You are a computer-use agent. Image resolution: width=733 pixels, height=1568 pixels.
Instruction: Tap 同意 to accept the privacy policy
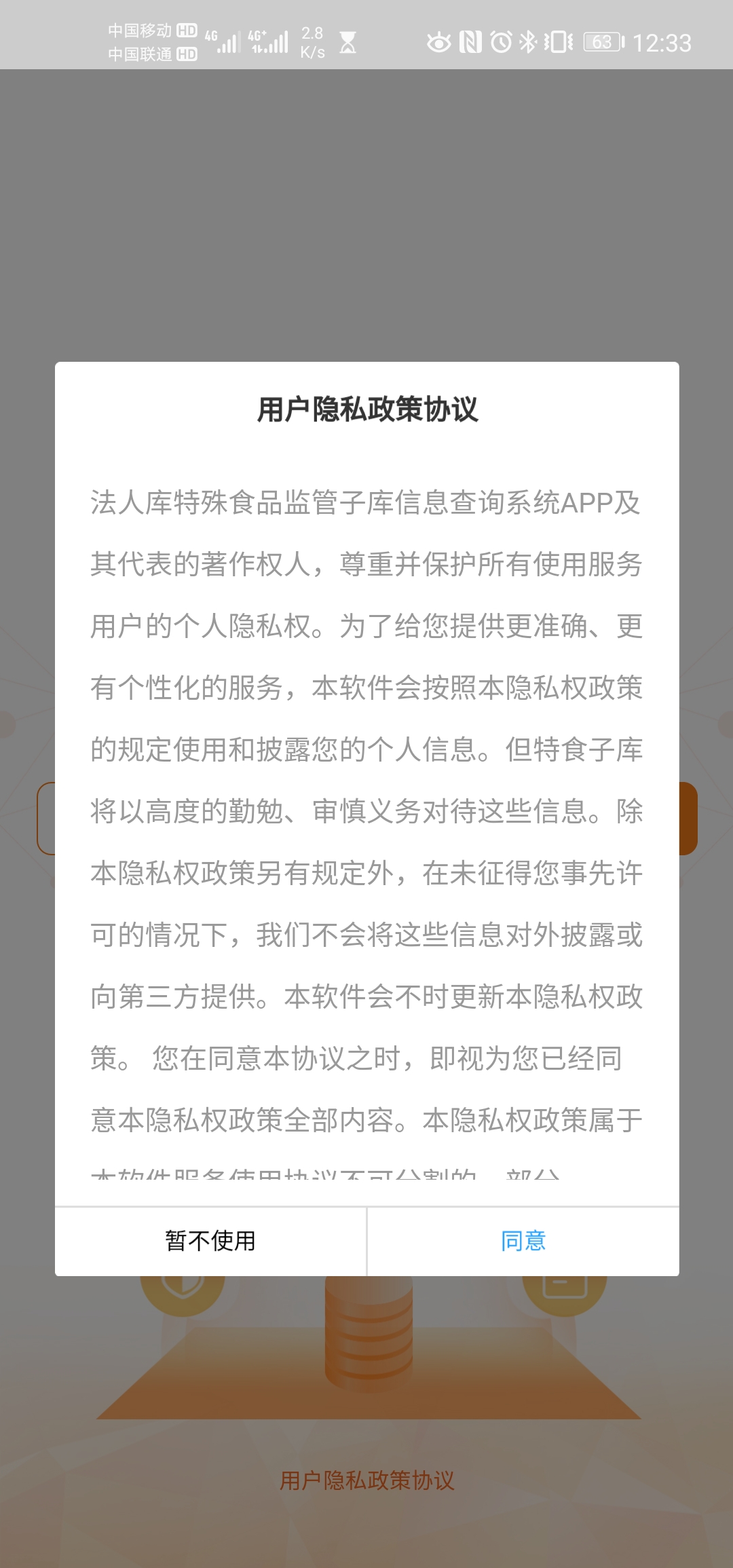pos(523,1242)
